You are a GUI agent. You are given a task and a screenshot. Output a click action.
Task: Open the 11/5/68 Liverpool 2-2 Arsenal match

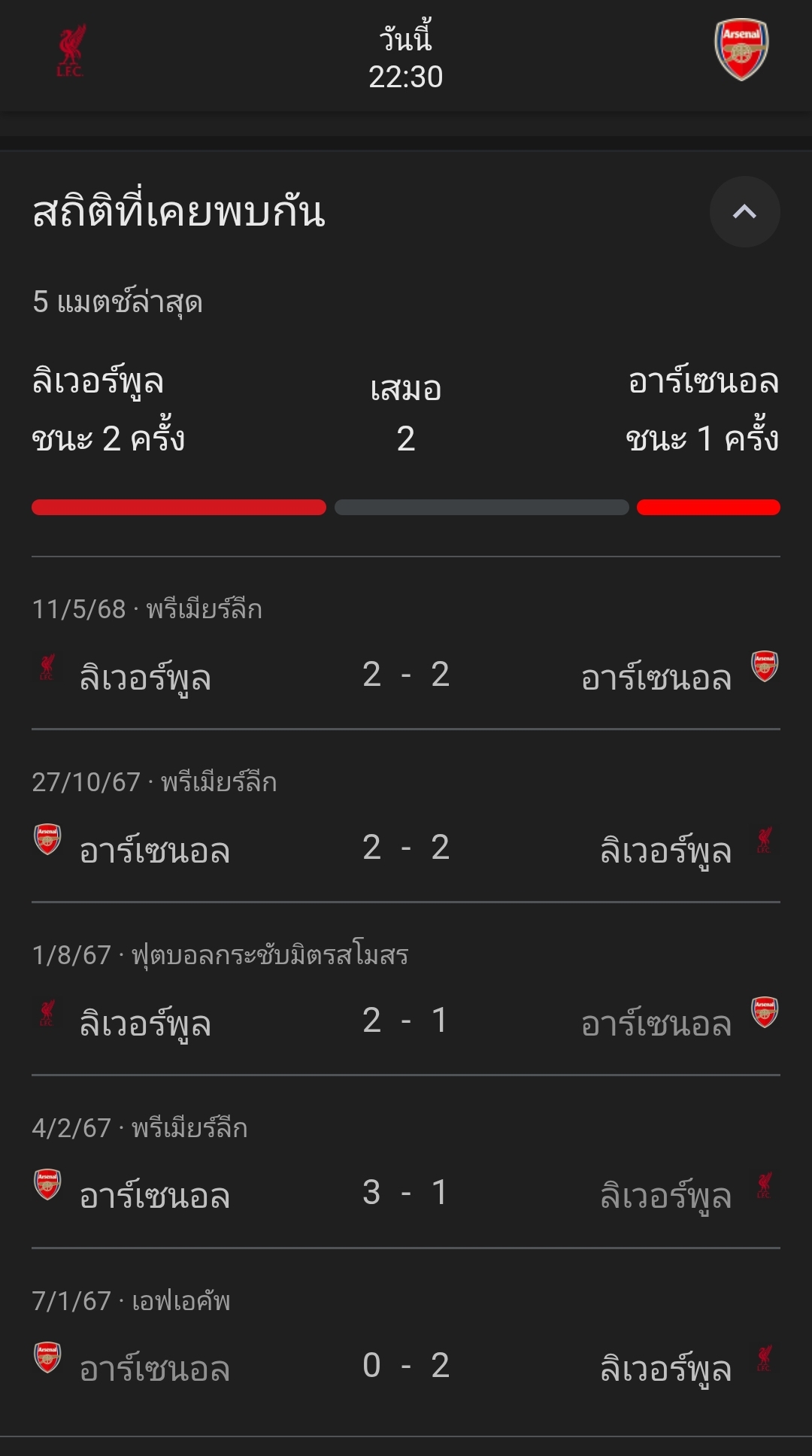click(x=406, y=644)
